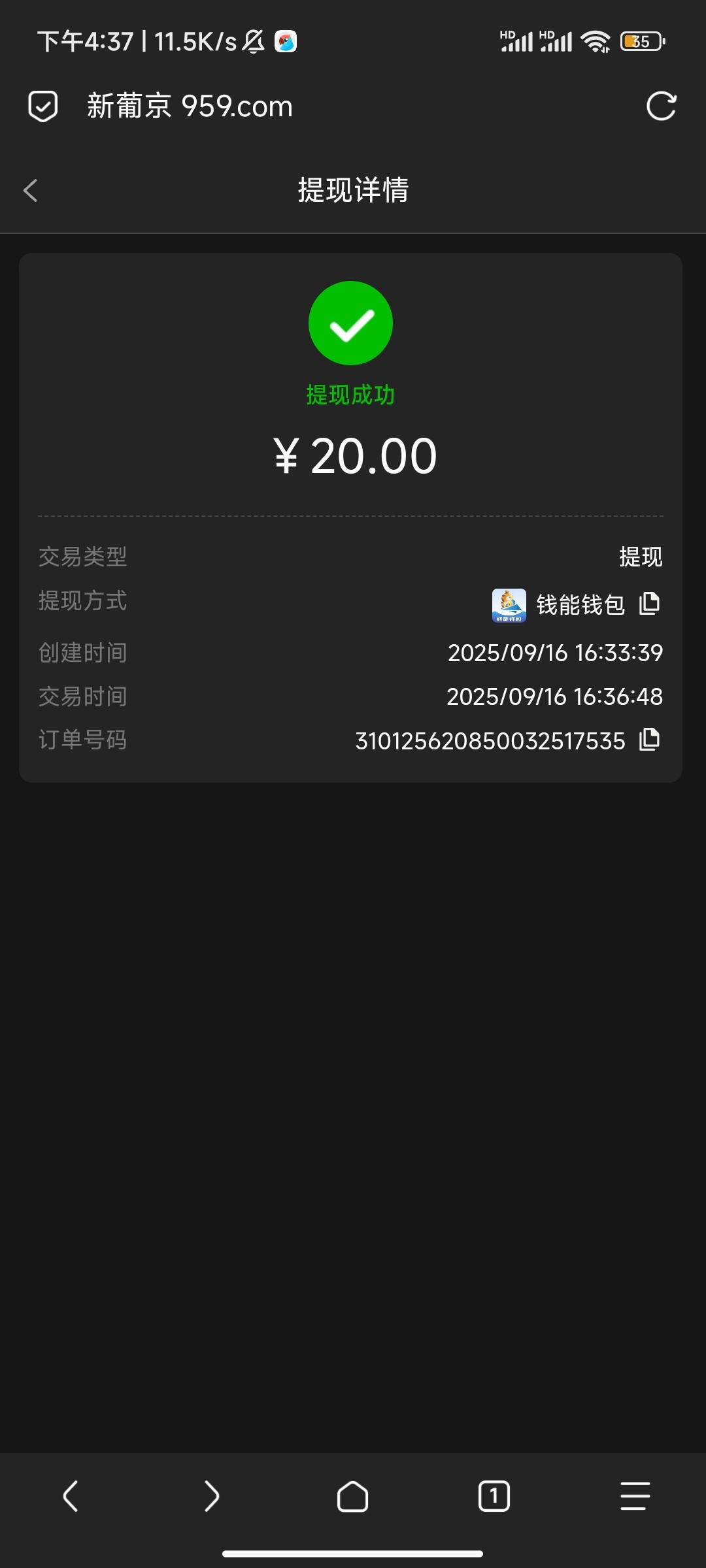Screen dimensions: 706x1568
Task: Tap the shield security icon beside the address
Action: point(42,106)
